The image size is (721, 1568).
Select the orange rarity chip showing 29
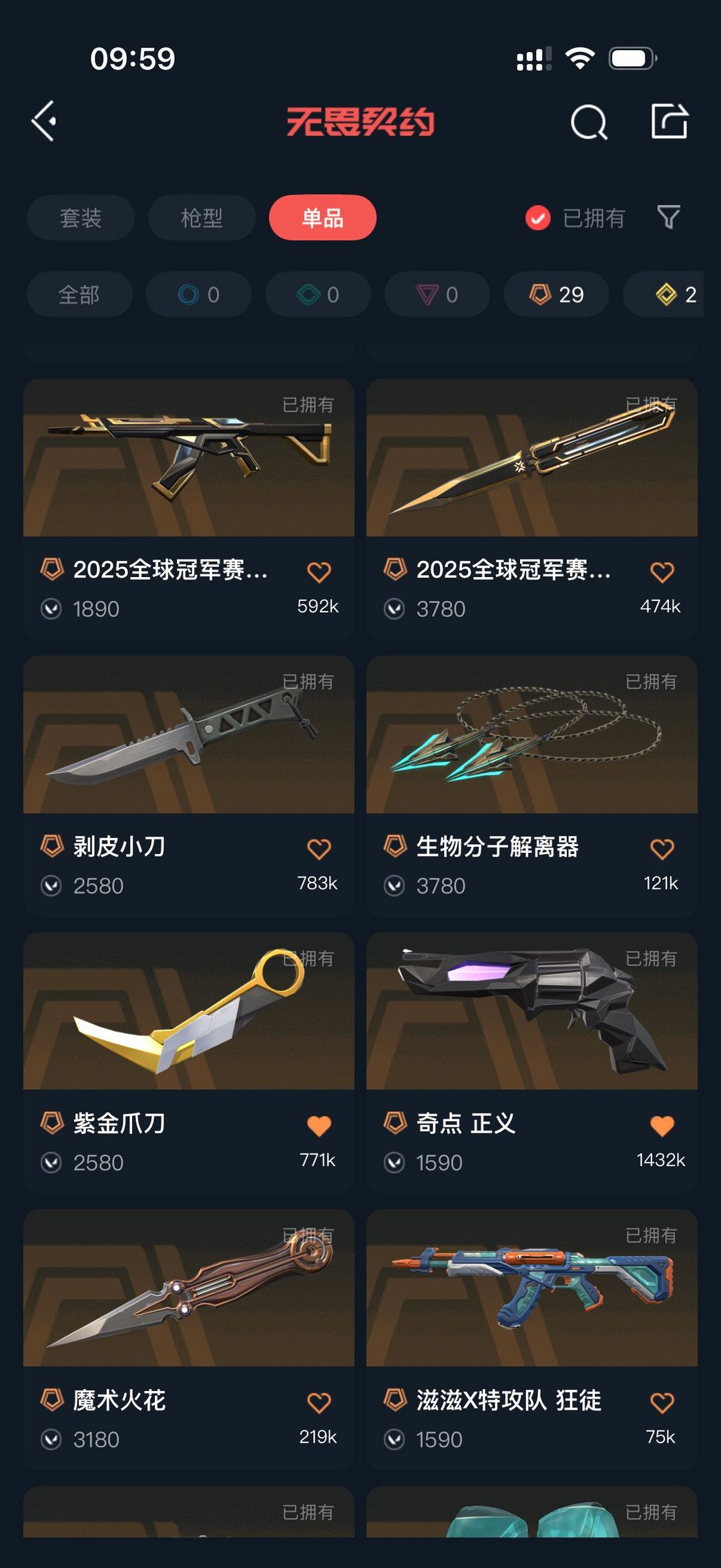tap(556, 295)
